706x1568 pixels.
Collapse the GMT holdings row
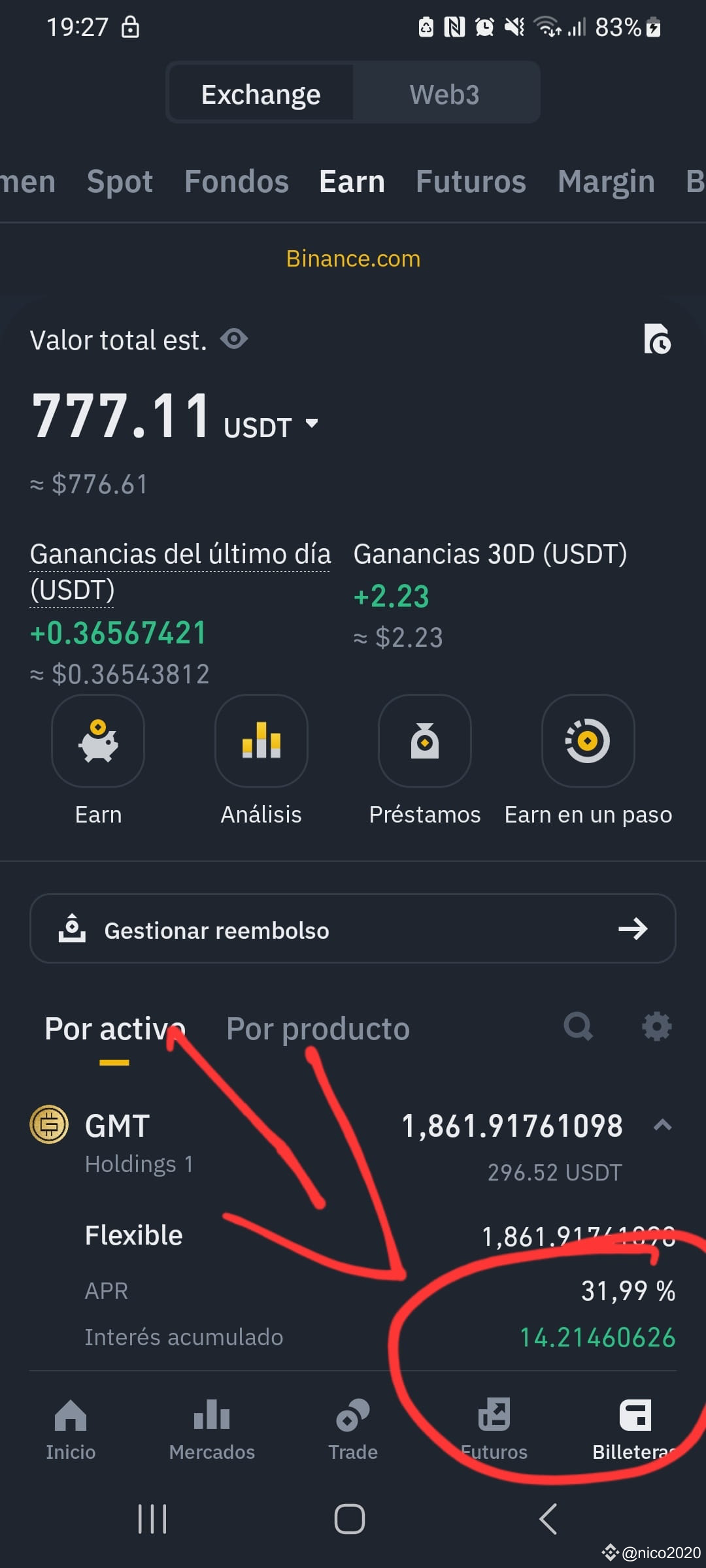[664, 1125]
